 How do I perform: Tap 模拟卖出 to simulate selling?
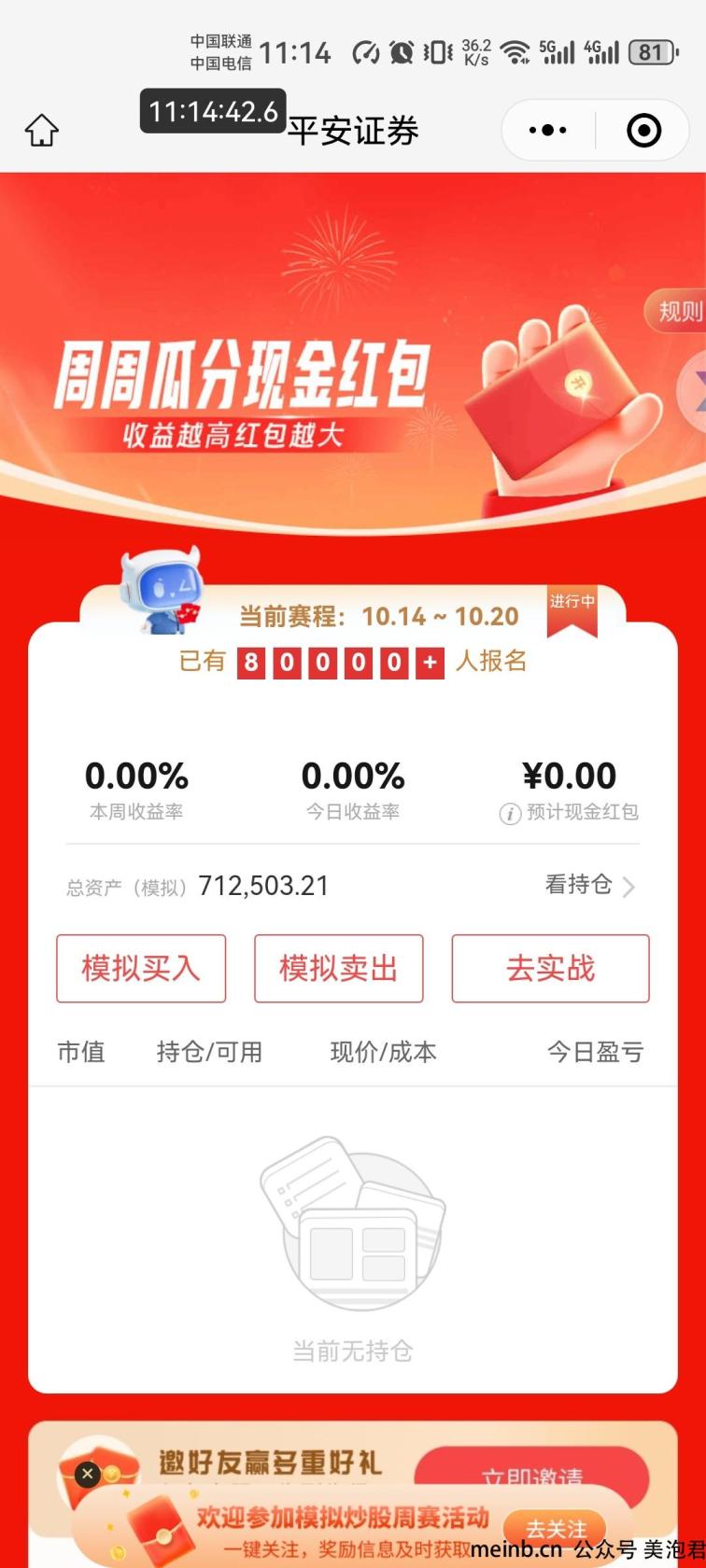pyautogui.click(x=338, y=969)
